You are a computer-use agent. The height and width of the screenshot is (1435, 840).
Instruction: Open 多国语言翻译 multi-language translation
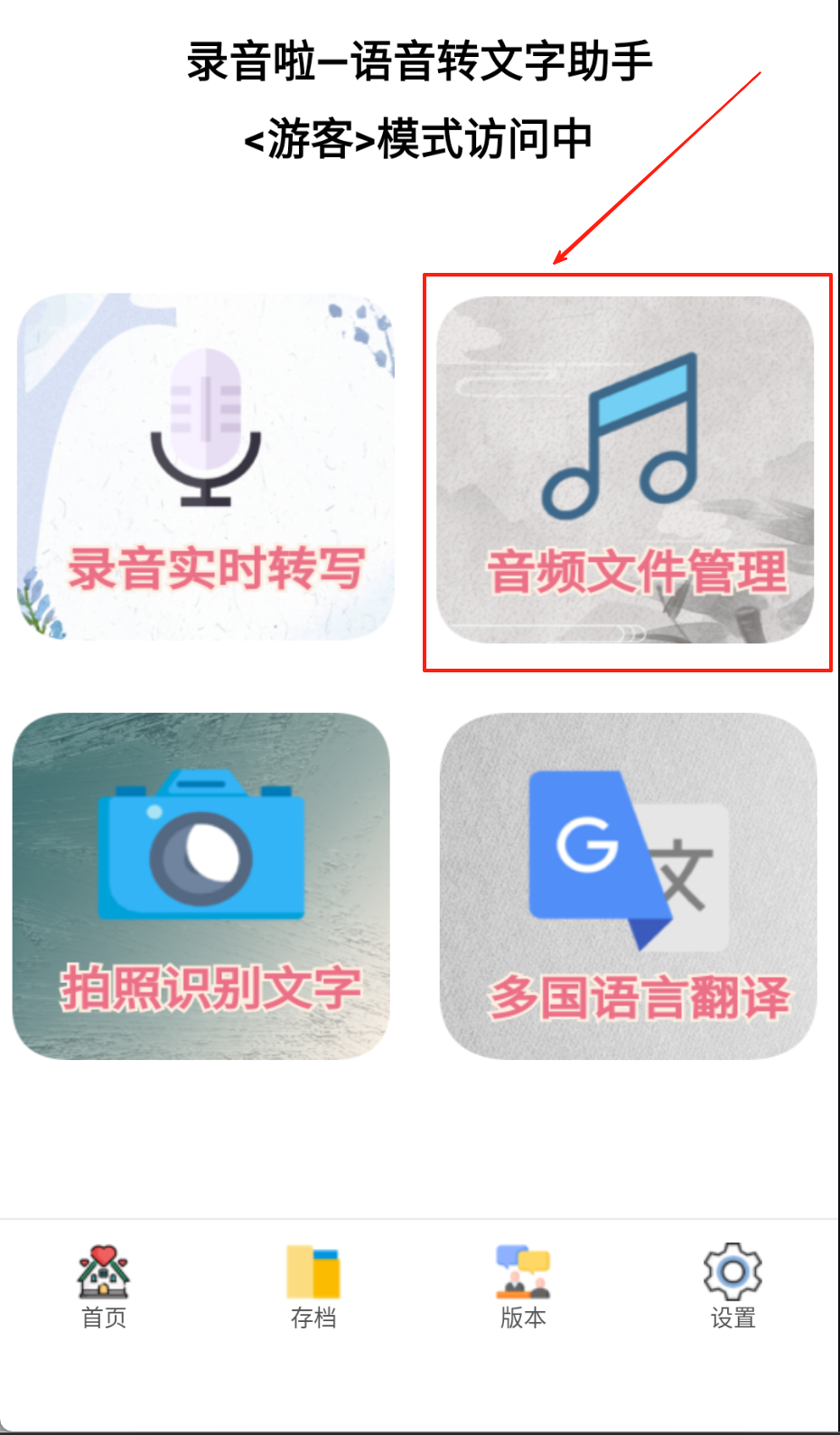click(x=629, y=886)
